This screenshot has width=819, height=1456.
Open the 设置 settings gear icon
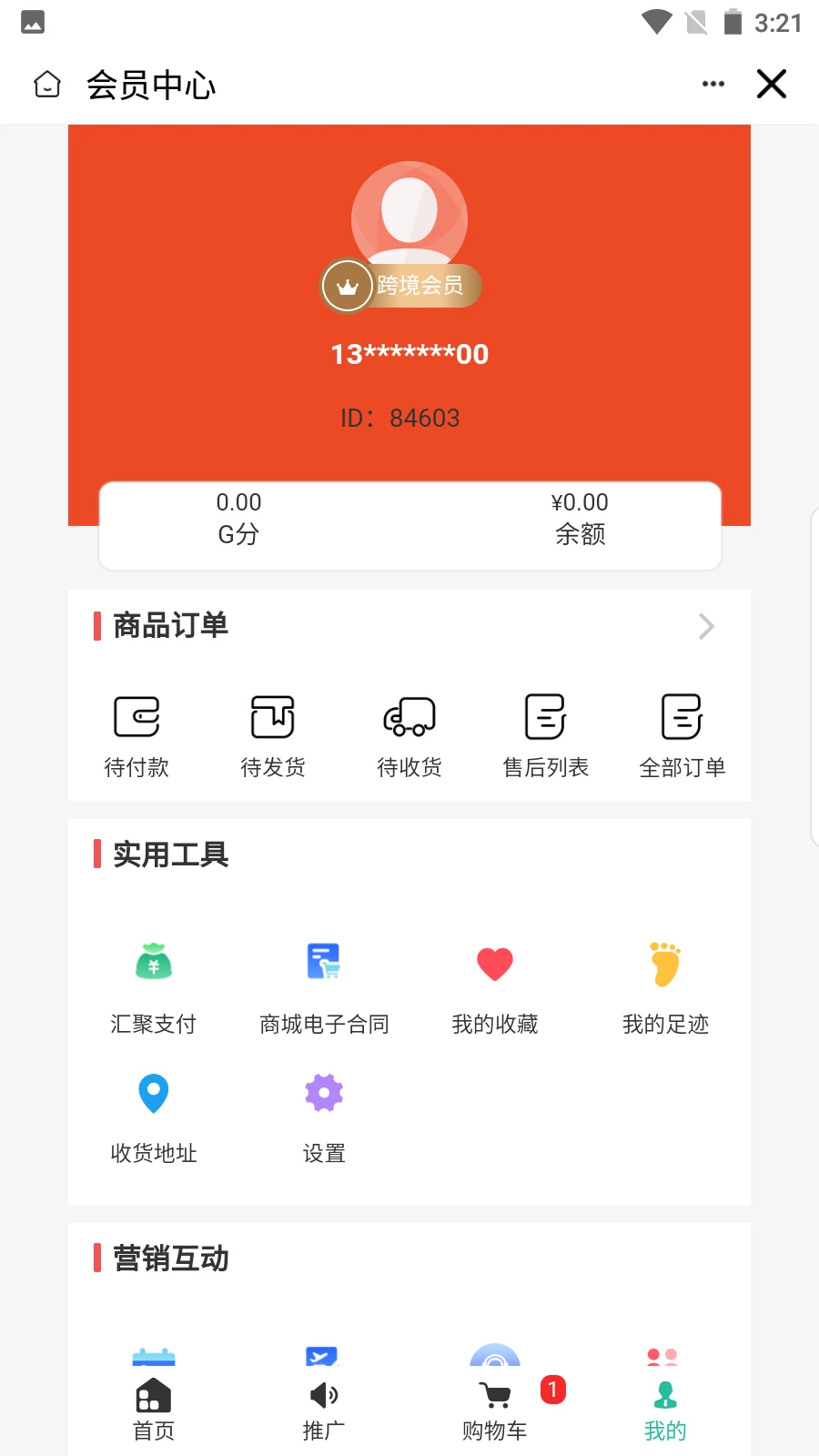click(x=323, y=1091)
